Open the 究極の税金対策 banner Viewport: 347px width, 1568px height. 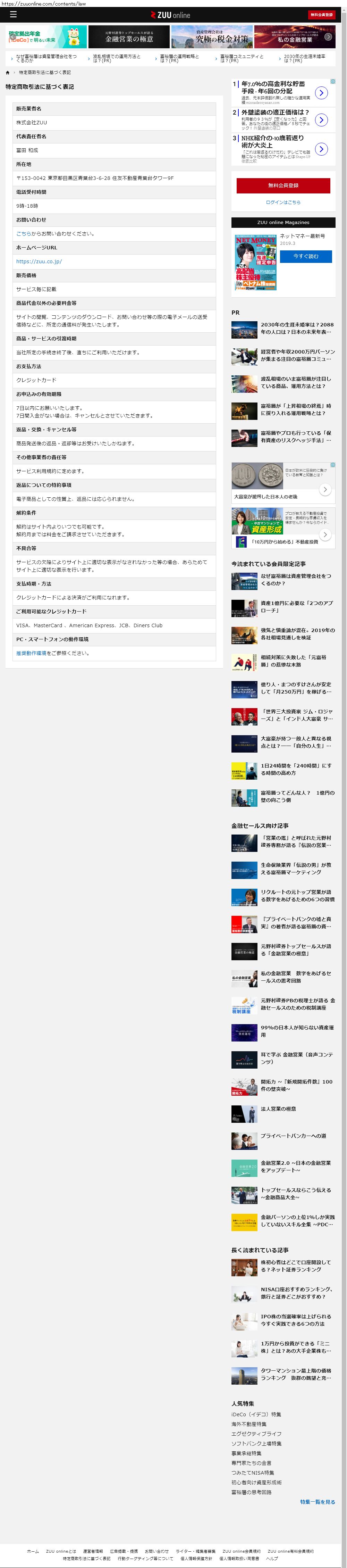tap(211, 37)
